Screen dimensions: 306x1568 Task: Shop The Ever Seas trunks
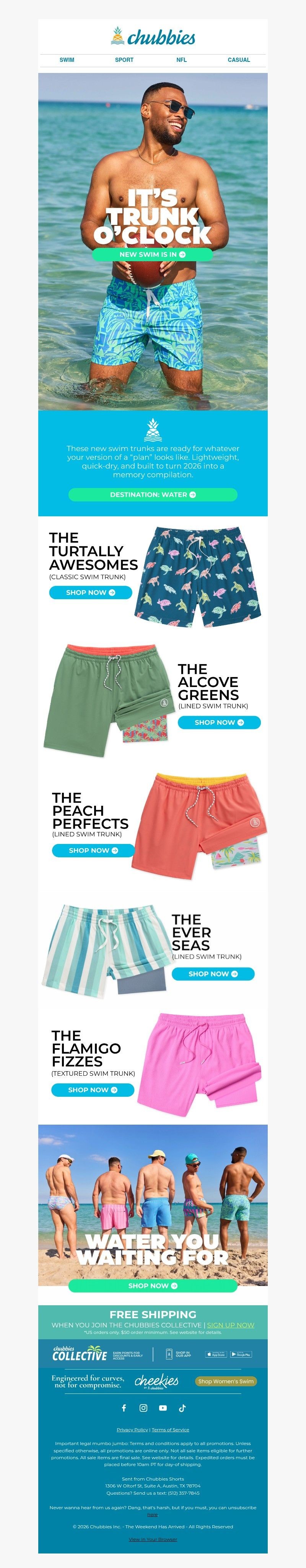tap(213, 974)
